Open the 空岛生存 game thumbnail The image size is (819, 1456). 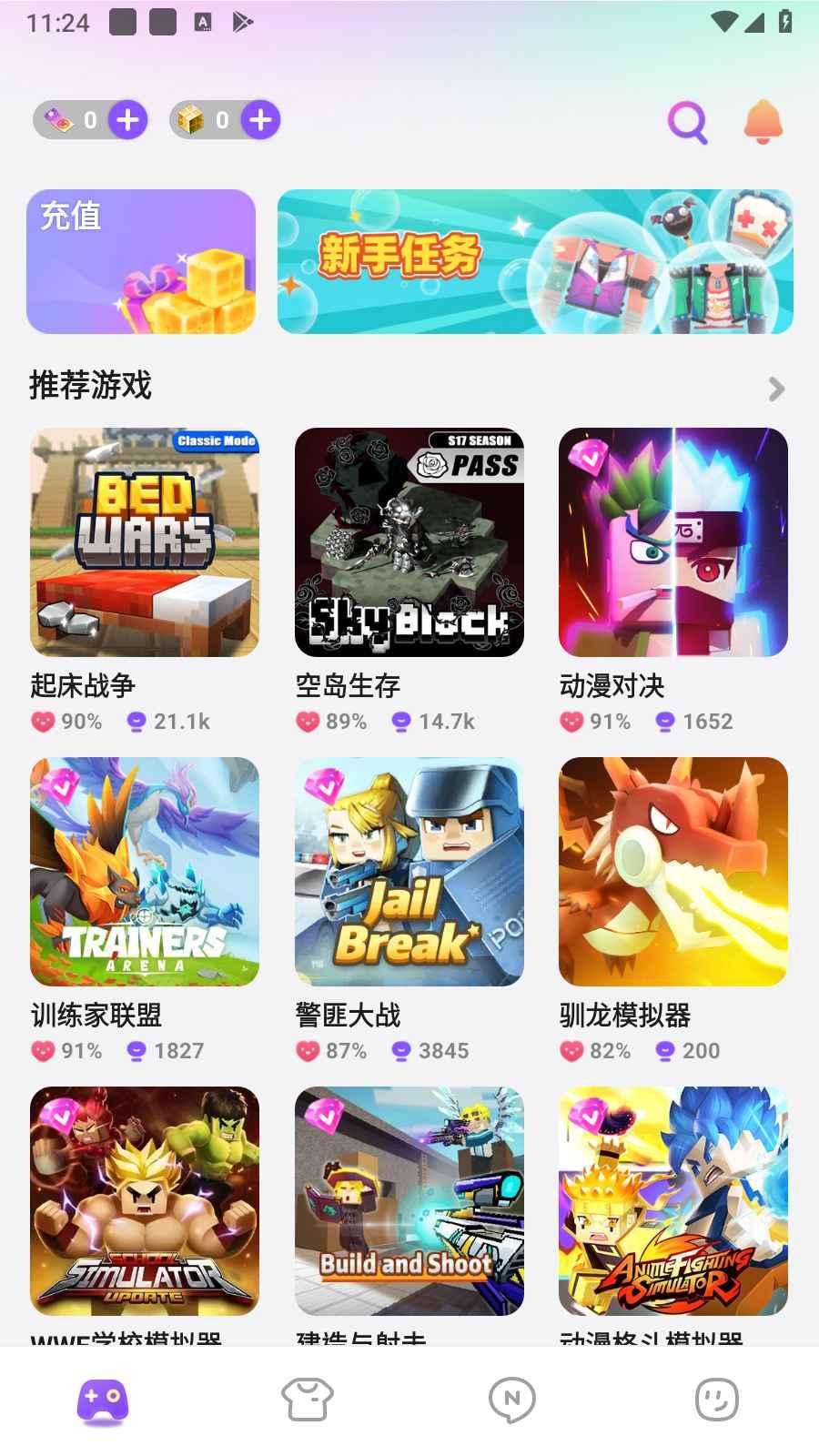click(409, 542)
